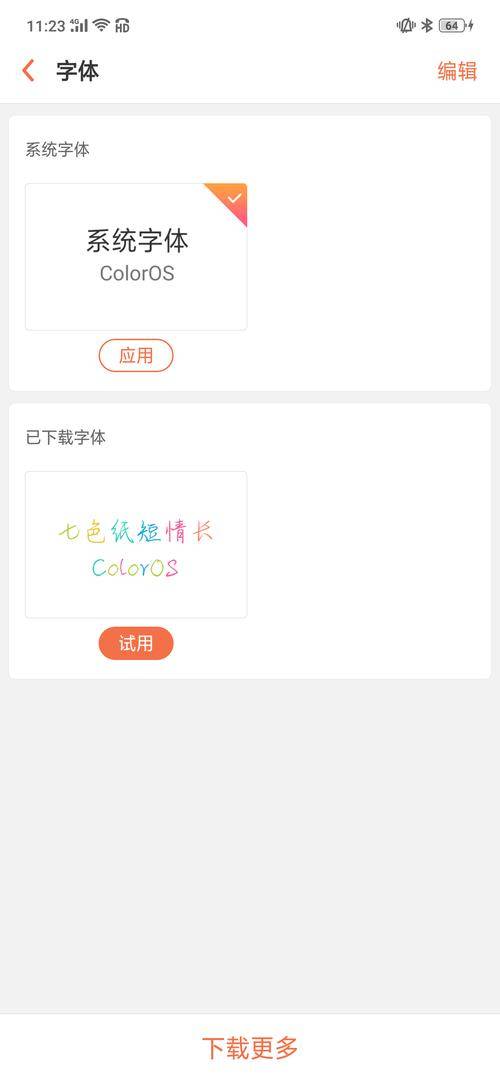Tap 编辑 in the top bar
The width and height of the screenshot is (500, 1083).
(x=456, y=70)
